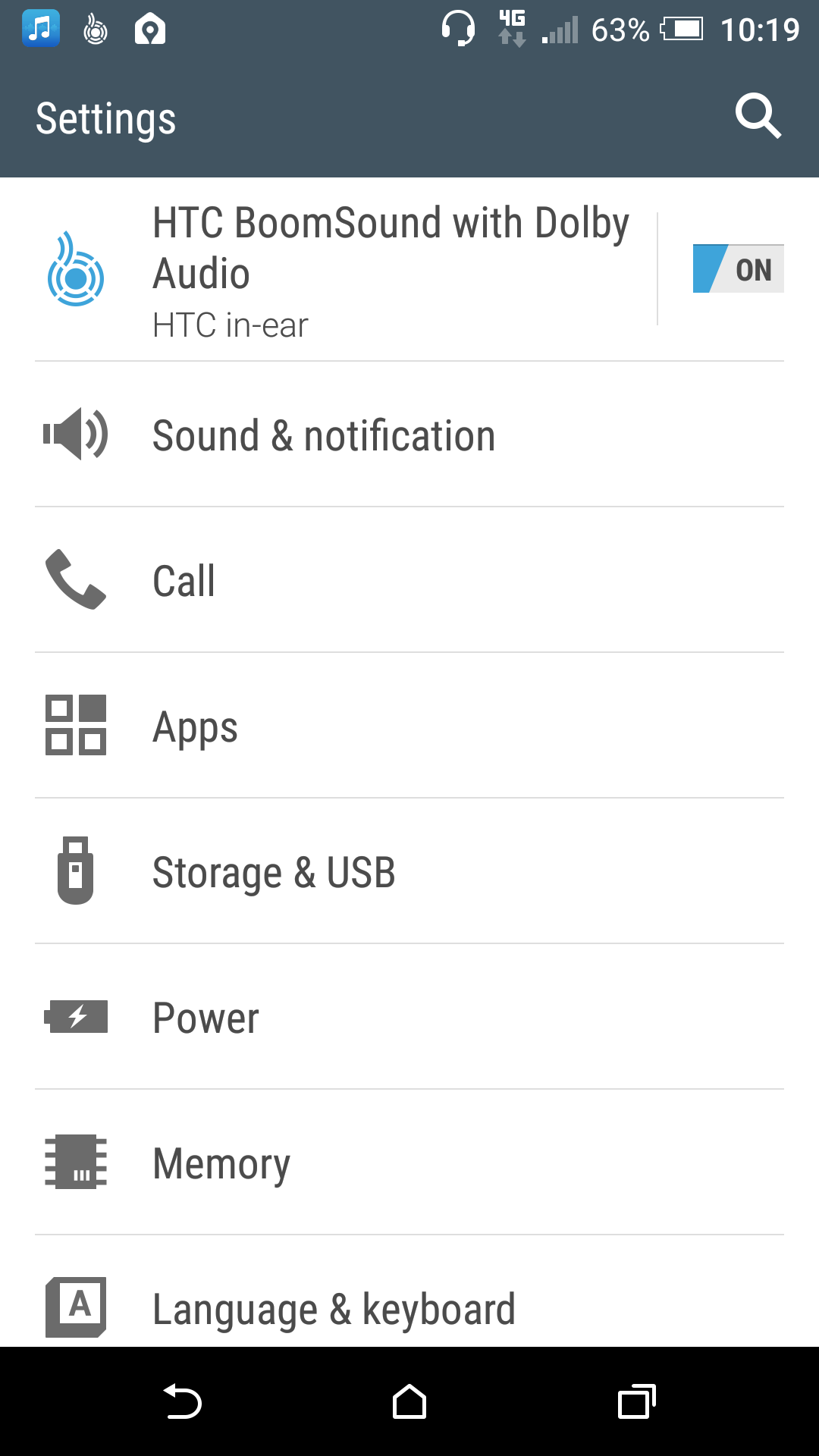Screen dimensions: 819x1456
Task: Go to Call settings
Action: point(409,580)
